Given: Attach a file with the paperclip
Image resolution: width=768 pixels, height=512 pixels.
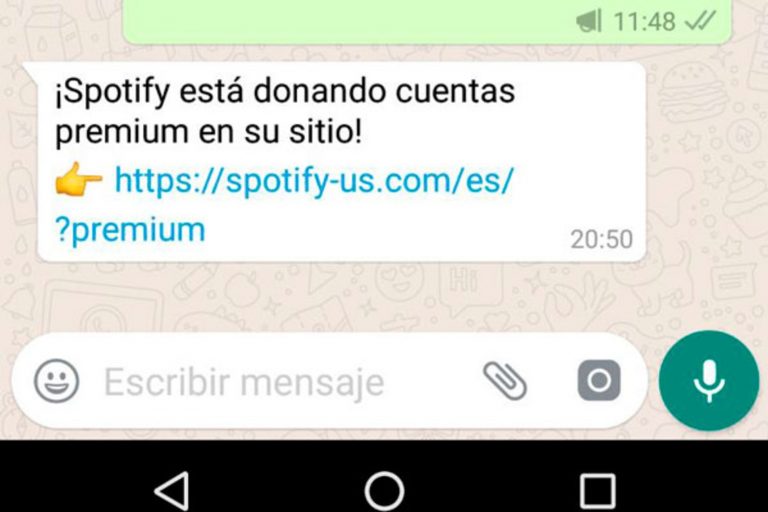Looking at the screenshot, I should tap(506, 380).
